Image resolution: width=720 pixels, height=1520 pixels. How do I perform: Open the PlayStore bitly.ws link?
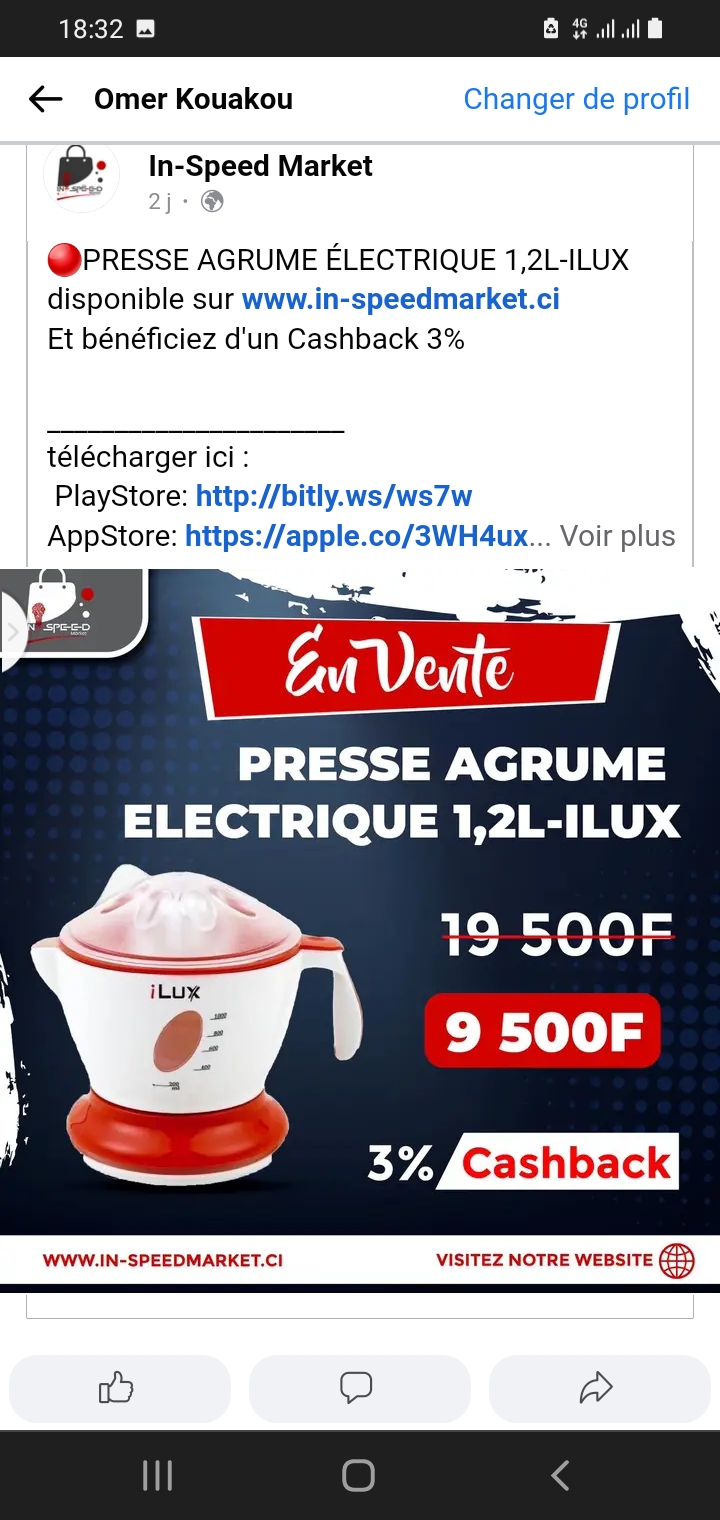click(334, 496)
